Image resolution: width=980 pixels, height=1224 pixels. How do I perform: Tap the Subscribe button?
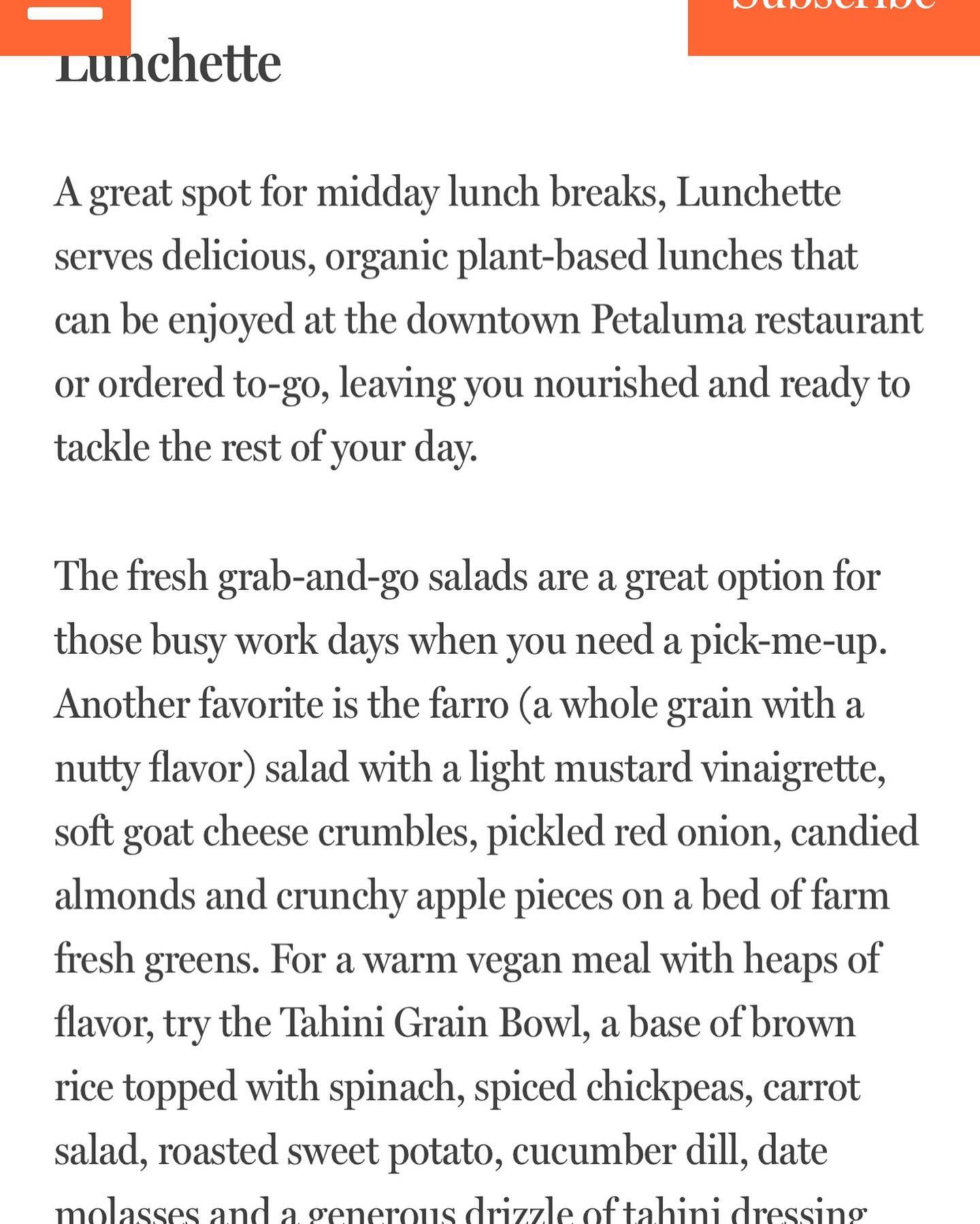833,24
